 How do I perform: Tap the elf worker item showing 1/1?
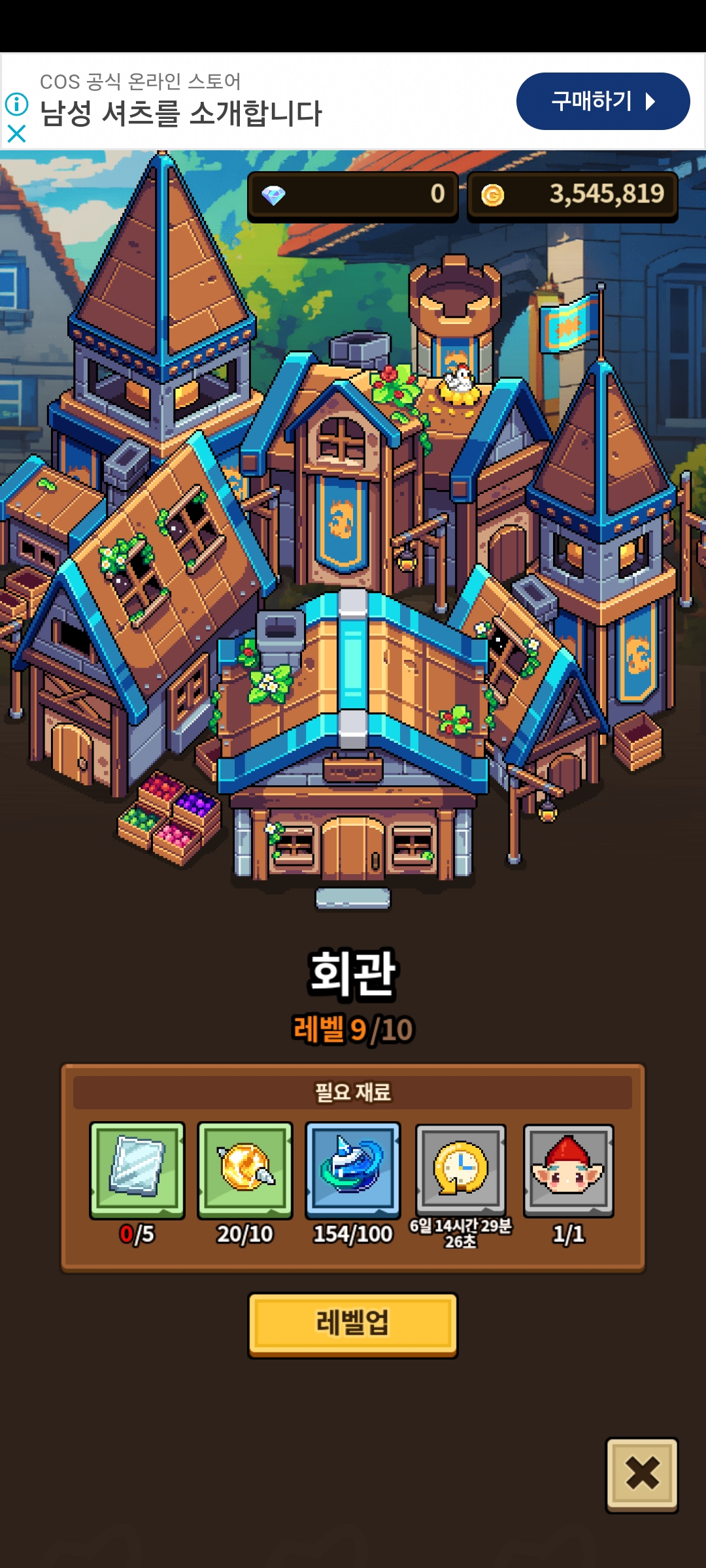568,1169
